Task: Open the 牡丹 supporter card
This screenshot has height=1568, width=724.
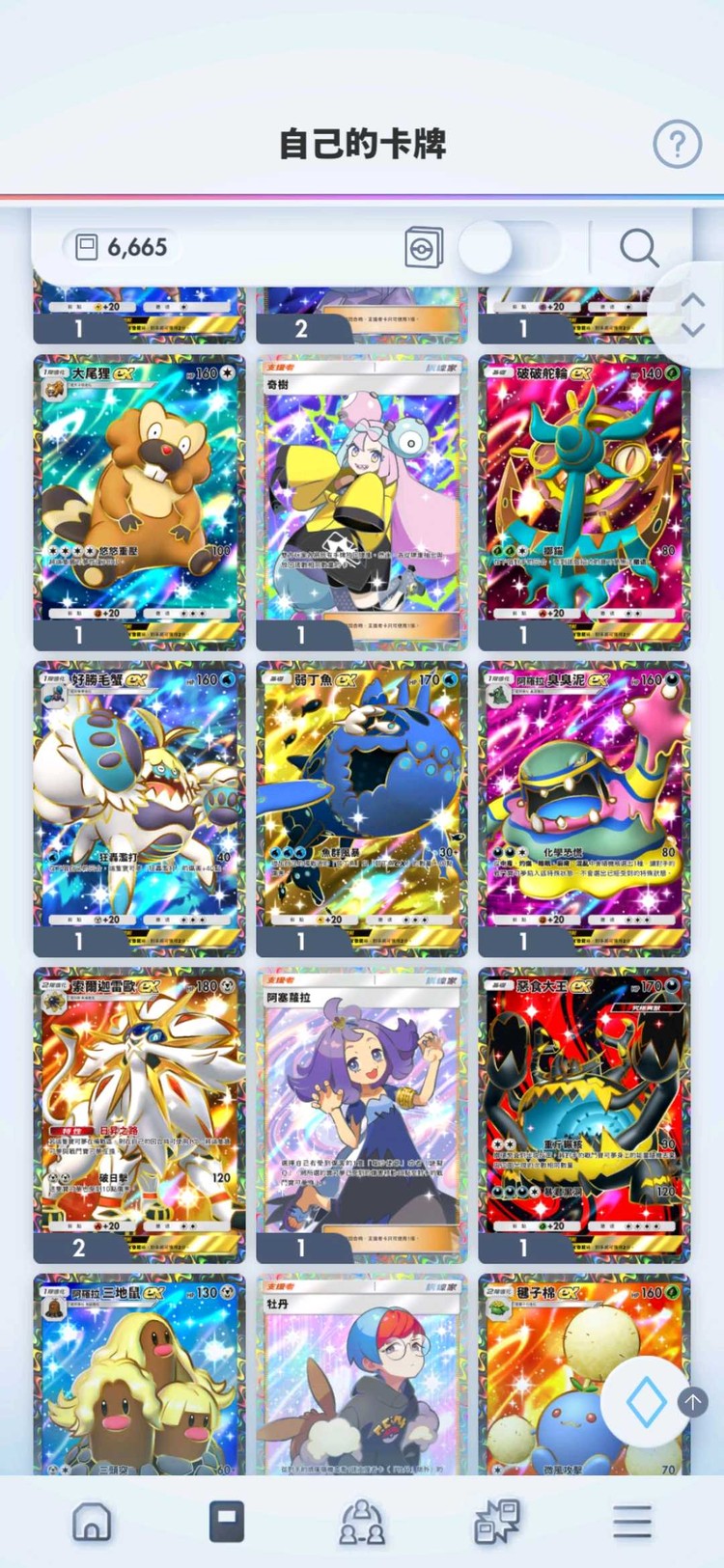Action: coord(361,1375)
